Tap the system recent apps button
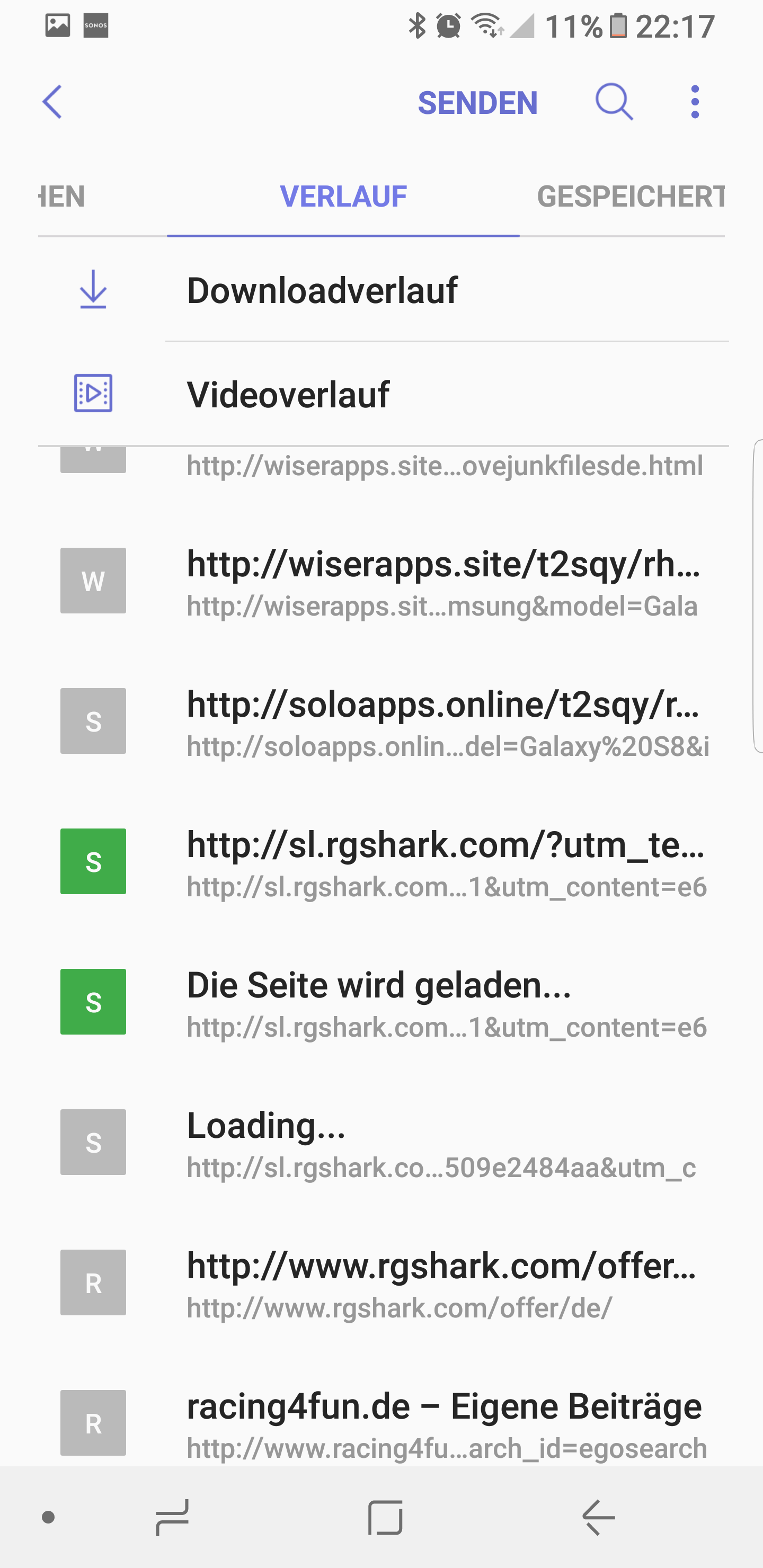Screen dimensions: 763x1568 (x=172, y=1518)
